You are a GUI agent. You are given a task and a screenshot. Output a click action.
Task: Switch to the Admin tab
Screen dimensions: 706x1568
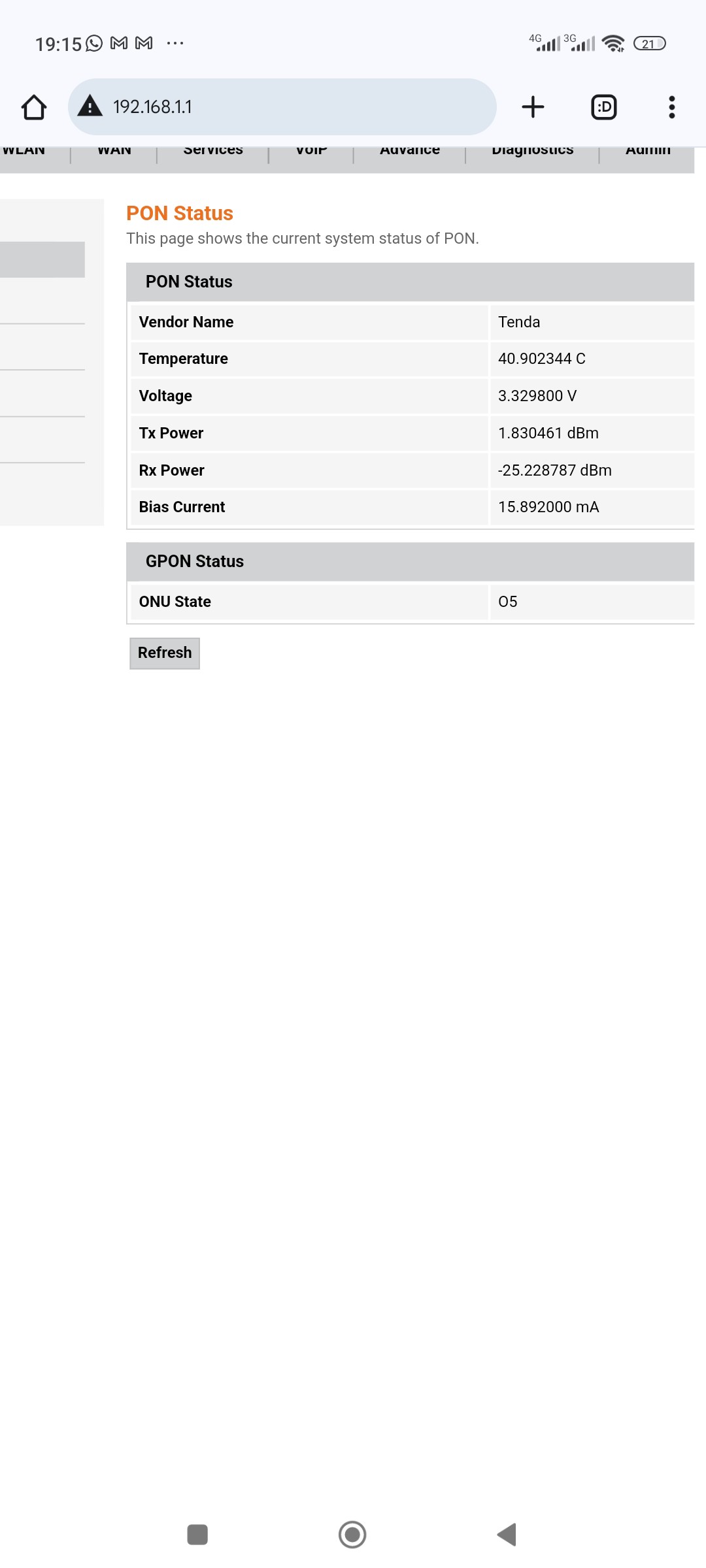[648, 153]
